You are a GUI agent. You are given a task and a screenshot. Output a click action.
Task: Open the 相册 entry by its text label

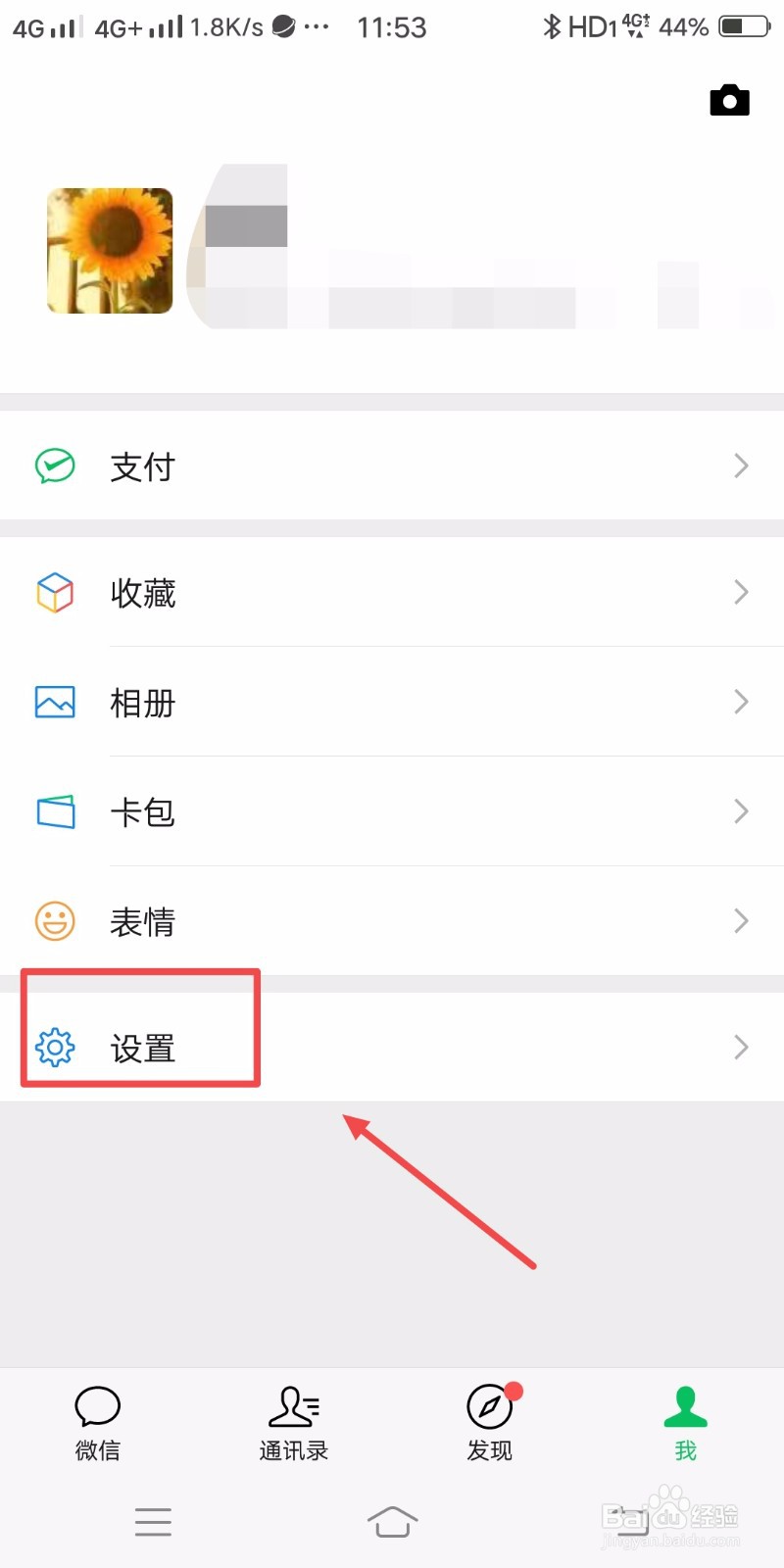click(143, 703)
